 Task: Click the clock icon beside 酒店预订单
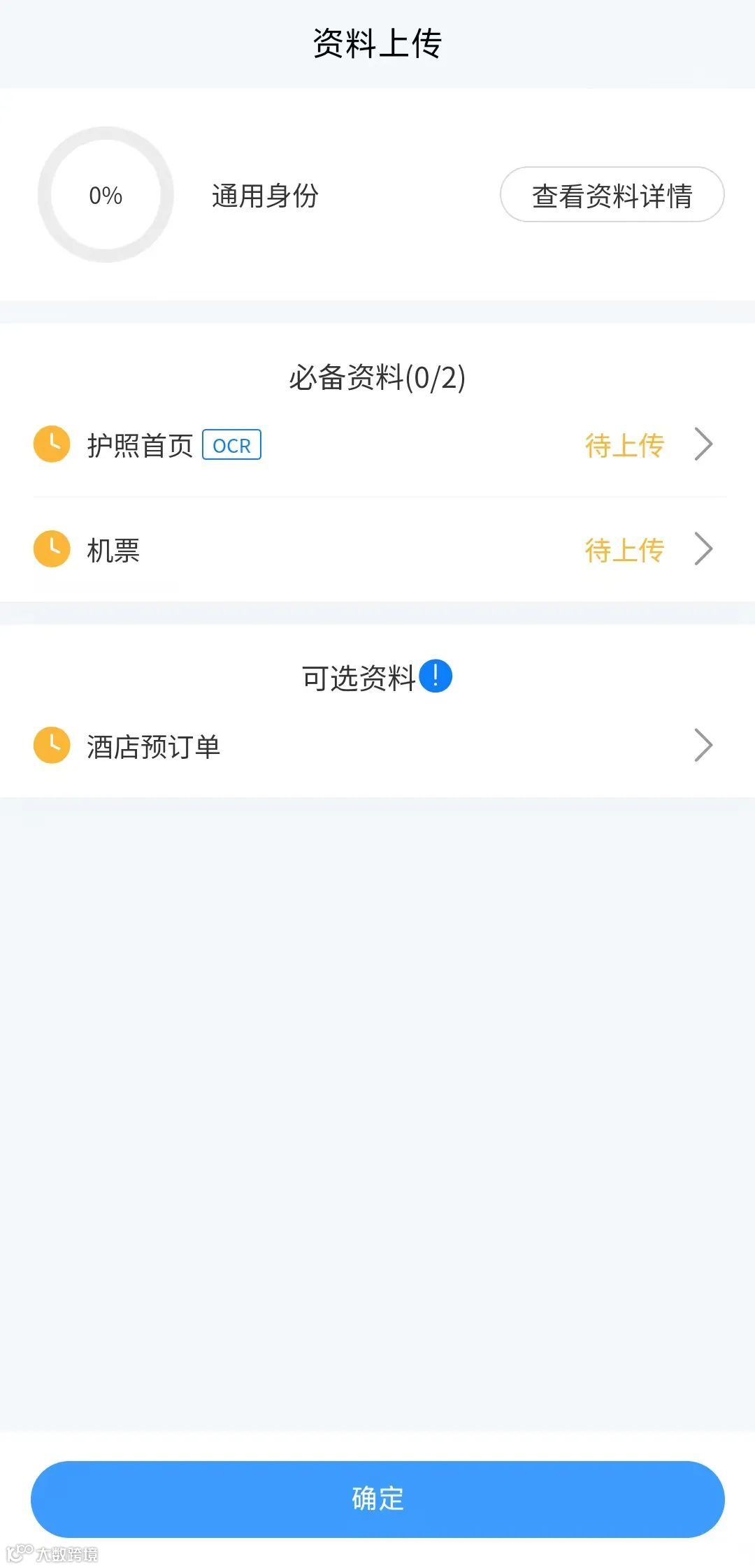51,745
